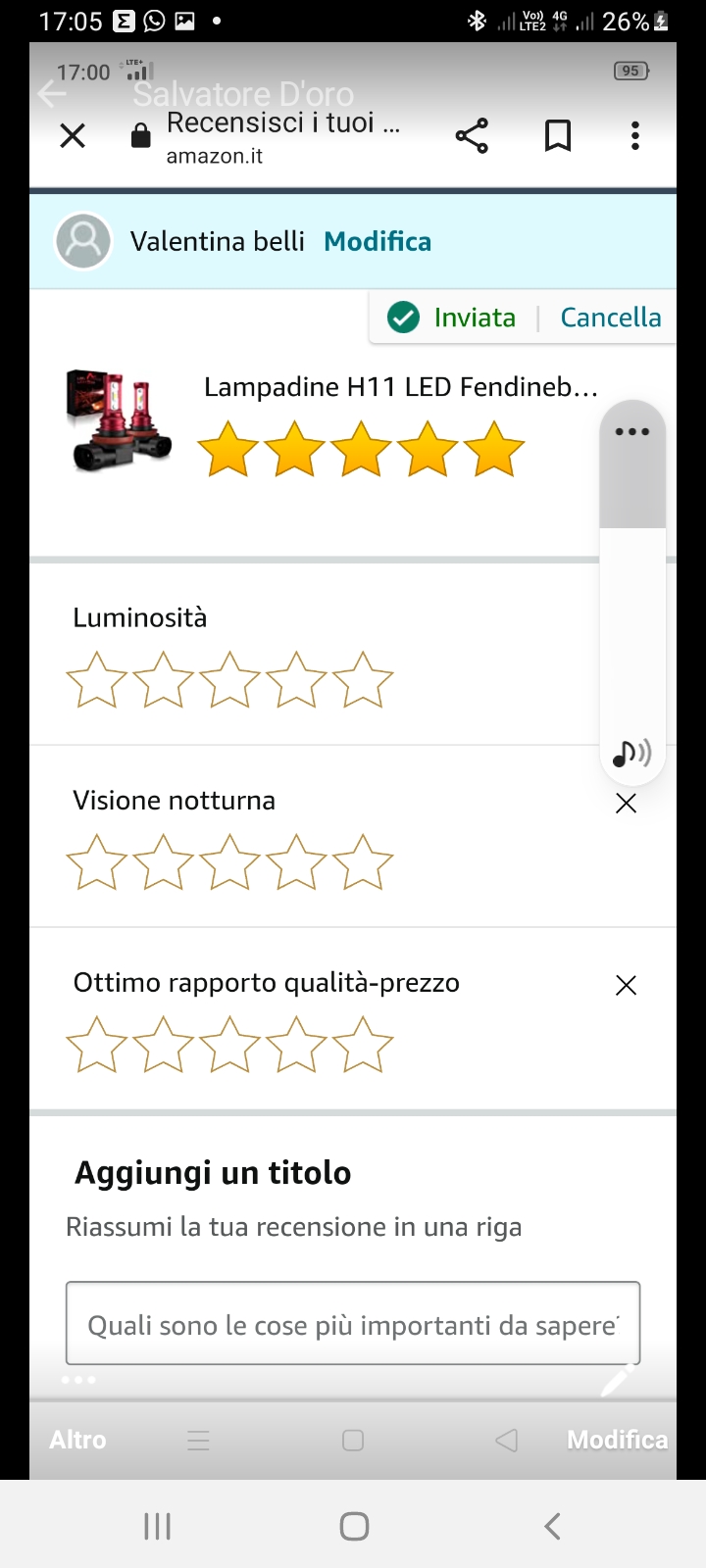This screenshot has height=1568, width=706.
Task: Tap Cancella to clear the review
Action: (610, 318)
